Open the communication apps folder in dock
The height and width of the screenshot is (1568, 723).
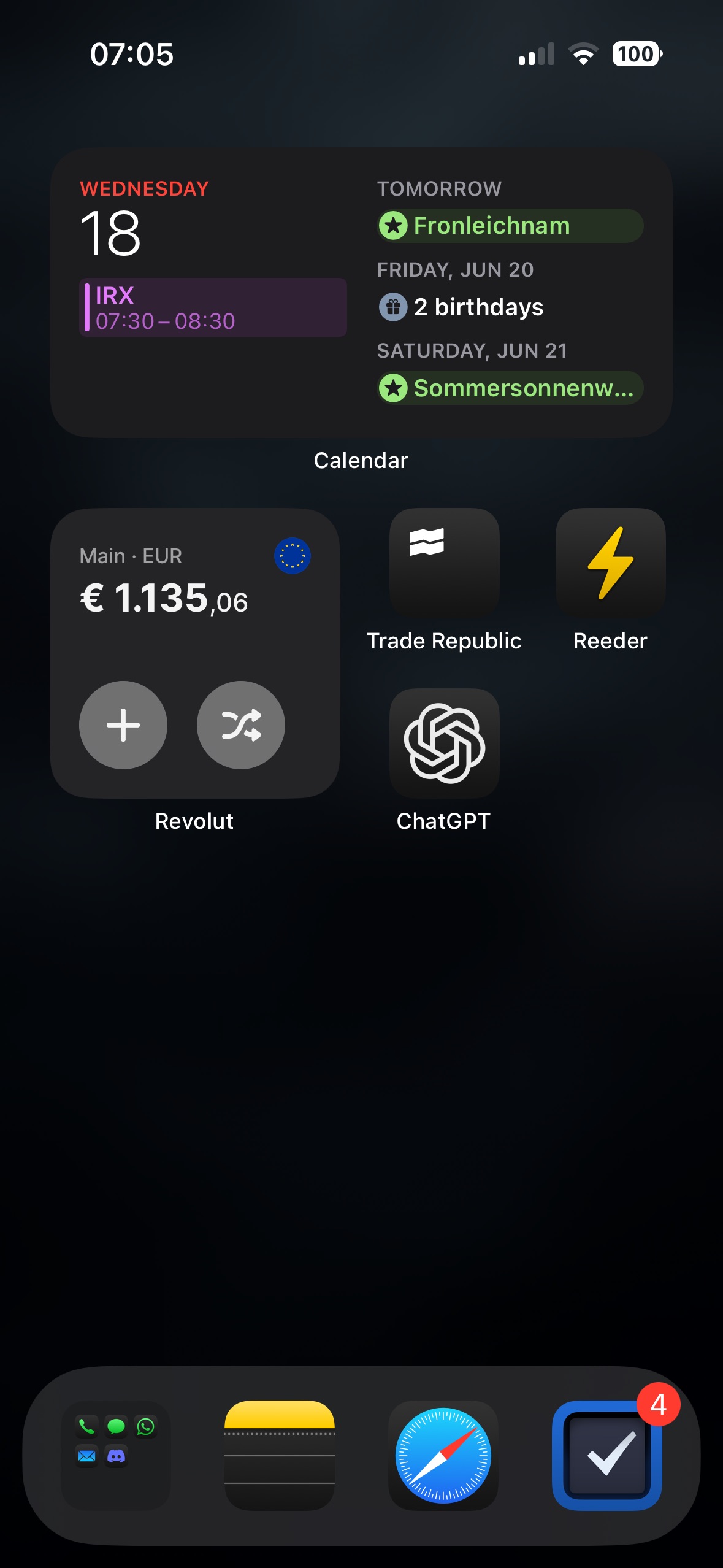[x=115, y=1456]
